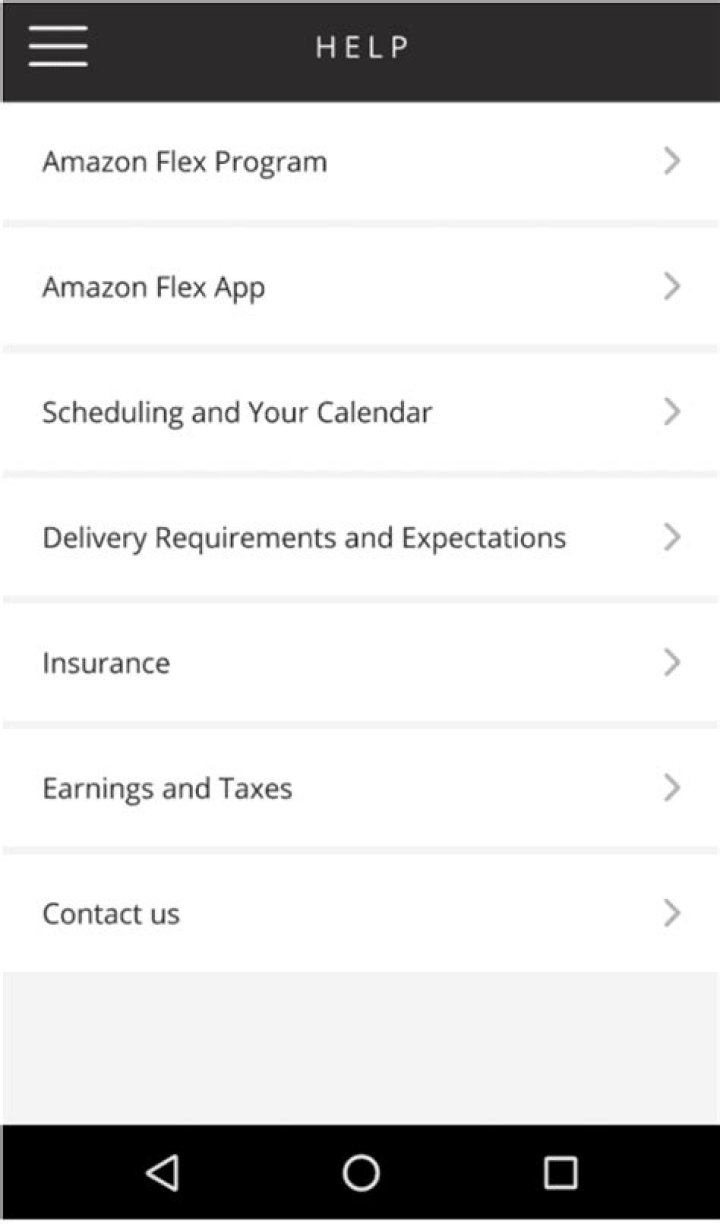The height and width of the screenshot is (1224, 720).
Task: Expand the Scheduling and Your Calendar chevron
Action: [x=671, y=412]
